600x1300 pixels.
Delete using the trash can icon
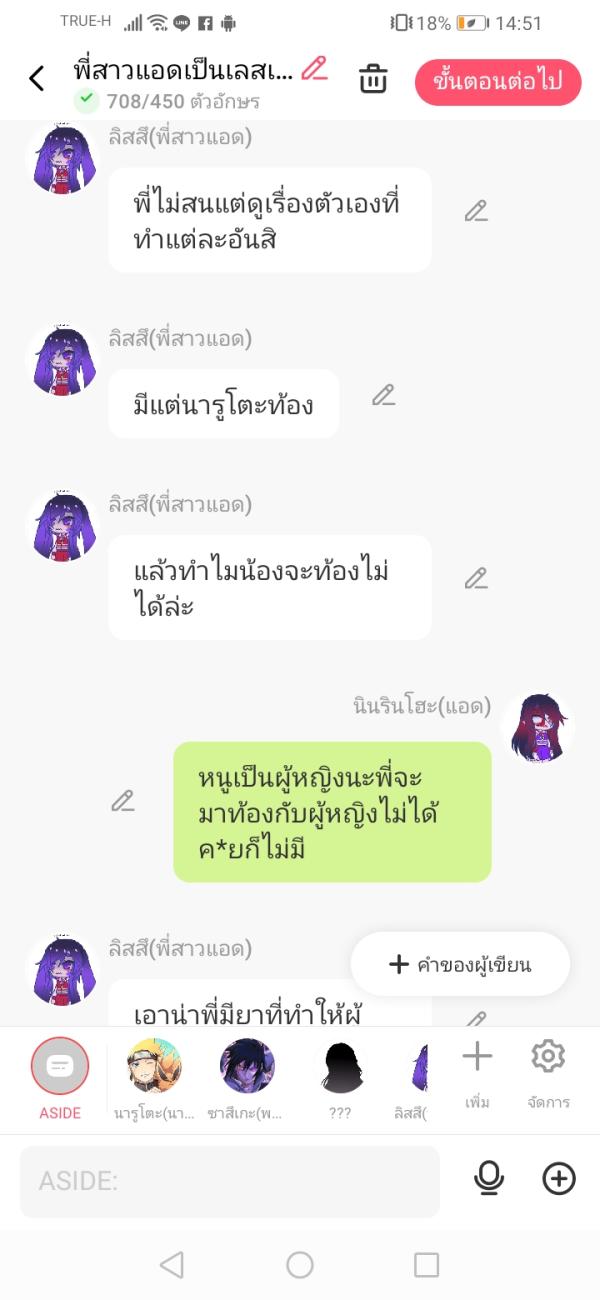(373, 79)
